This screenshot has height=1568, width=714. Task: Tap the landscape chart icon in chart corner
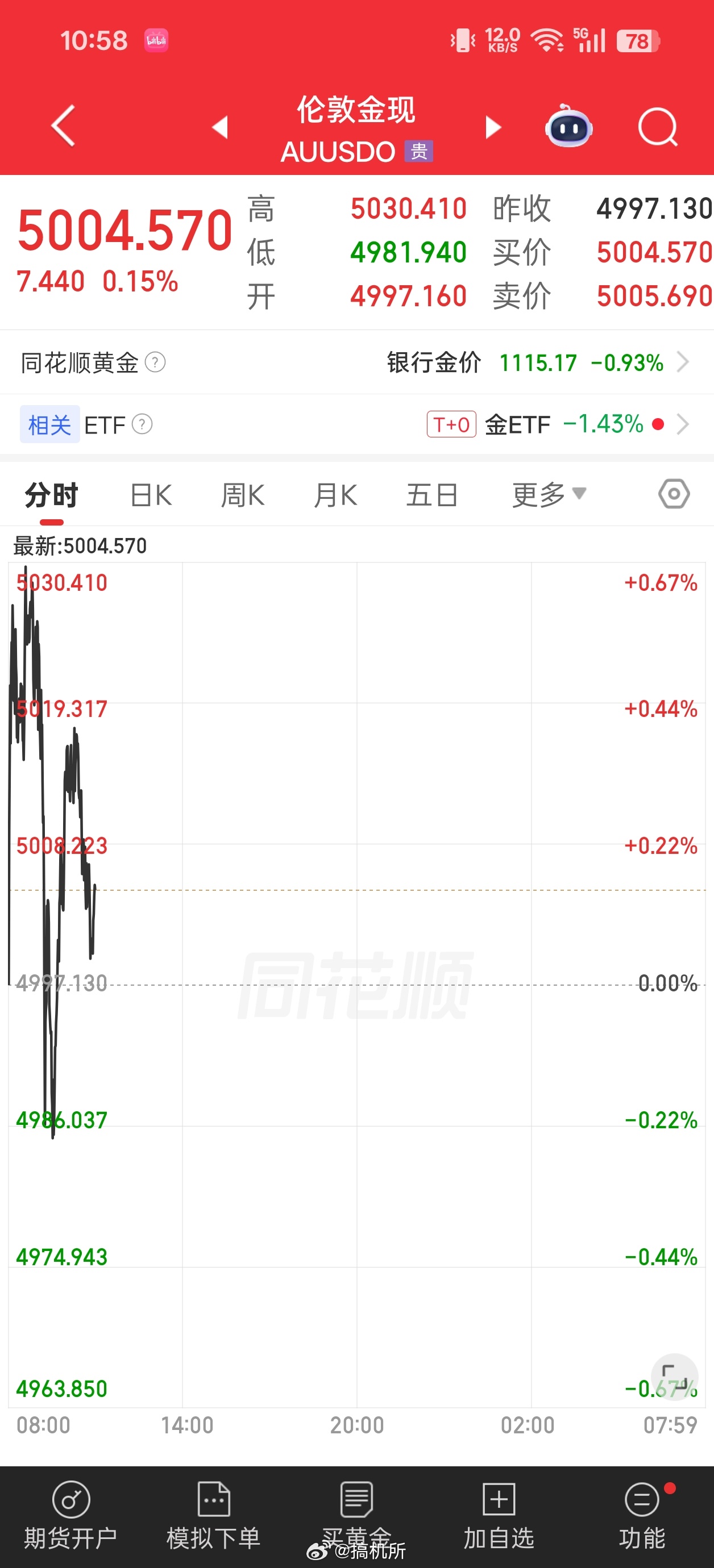(674, 1378)
